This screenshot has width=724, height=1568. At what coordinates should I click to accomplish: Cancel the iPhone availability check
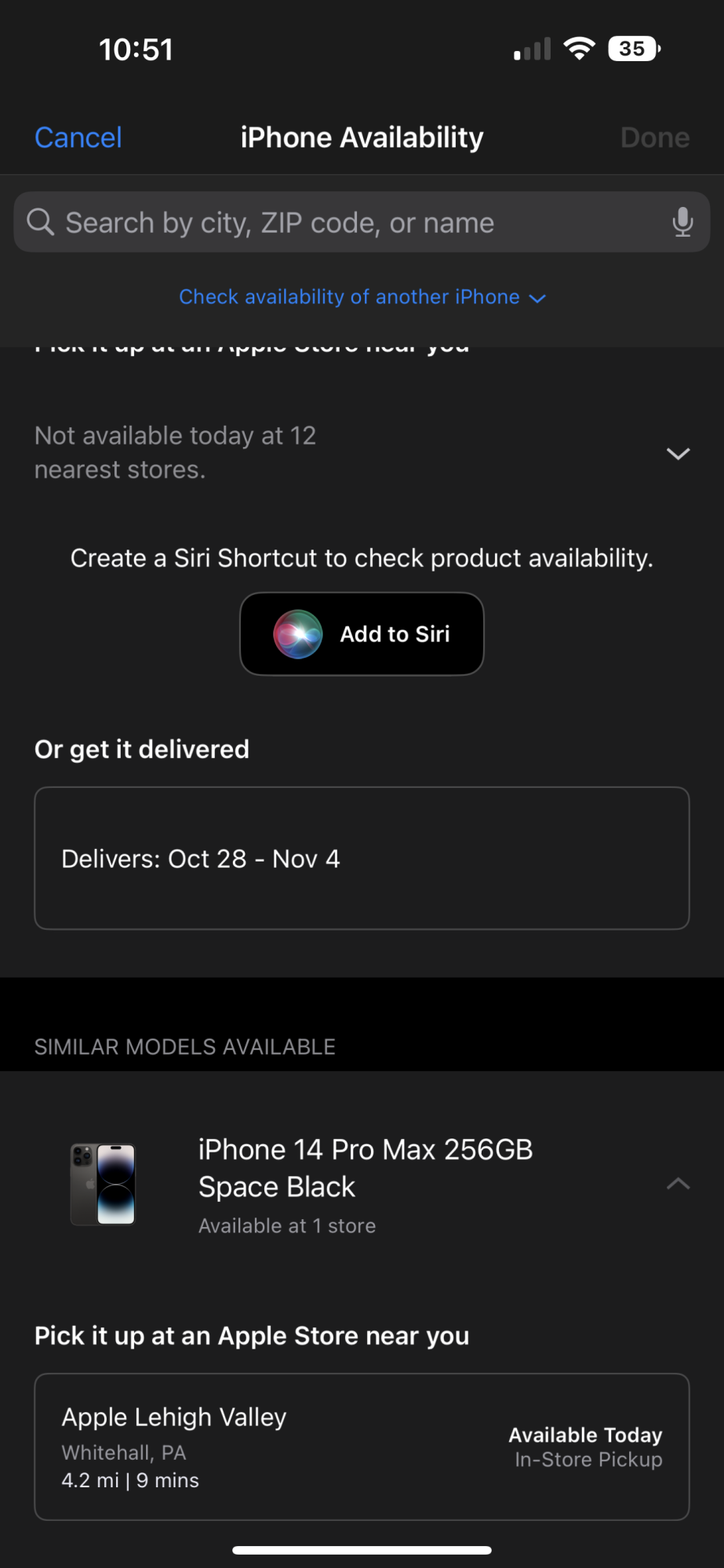tap(78, 138)
